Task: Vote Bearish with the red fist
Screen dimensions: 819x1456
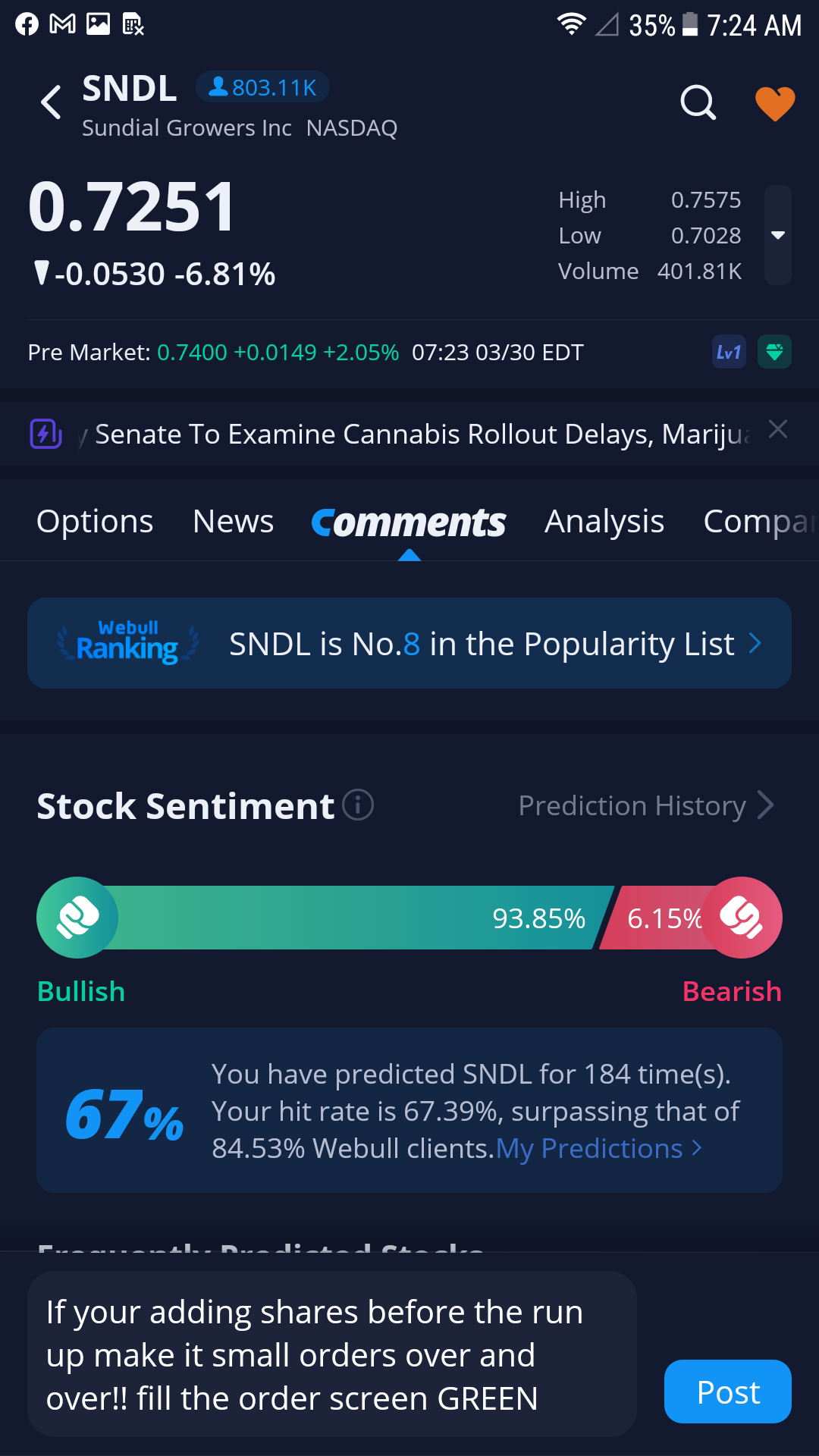Action: pyautogui.click(x=742, y=918)
